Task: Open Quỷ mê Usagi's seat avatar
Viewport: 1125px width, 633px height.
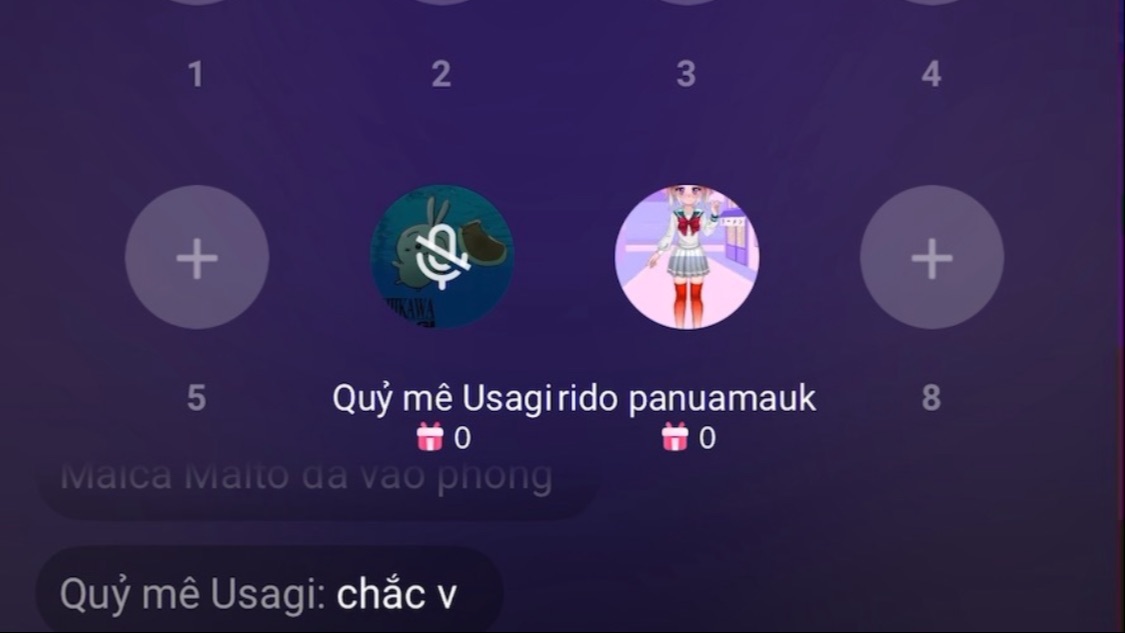Action: click(442, 258)
